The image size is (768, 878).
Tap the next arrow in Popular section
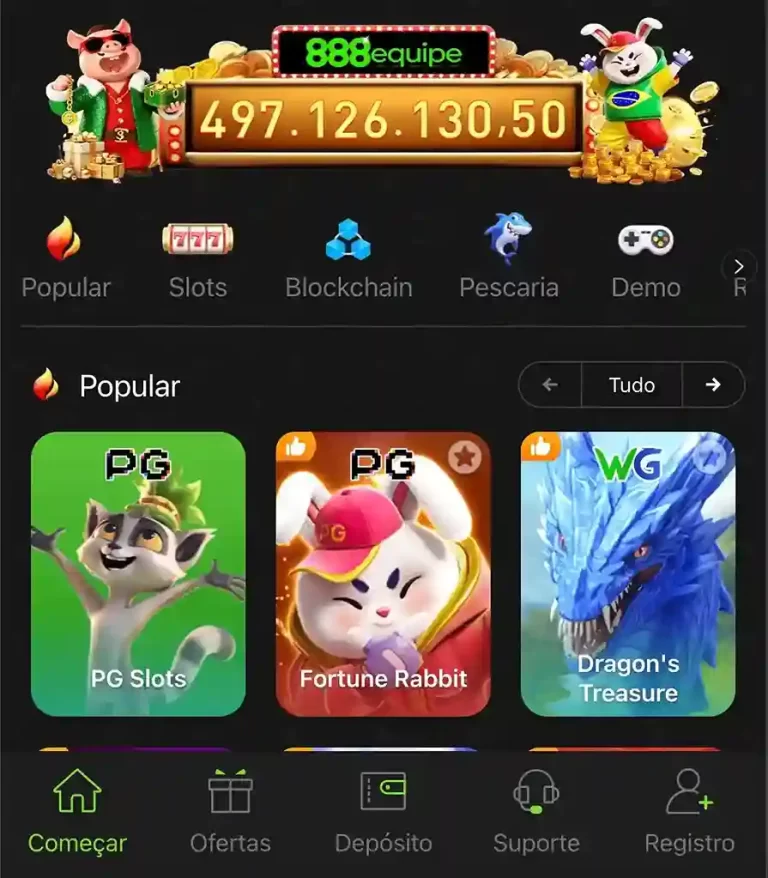click(713, 385)
